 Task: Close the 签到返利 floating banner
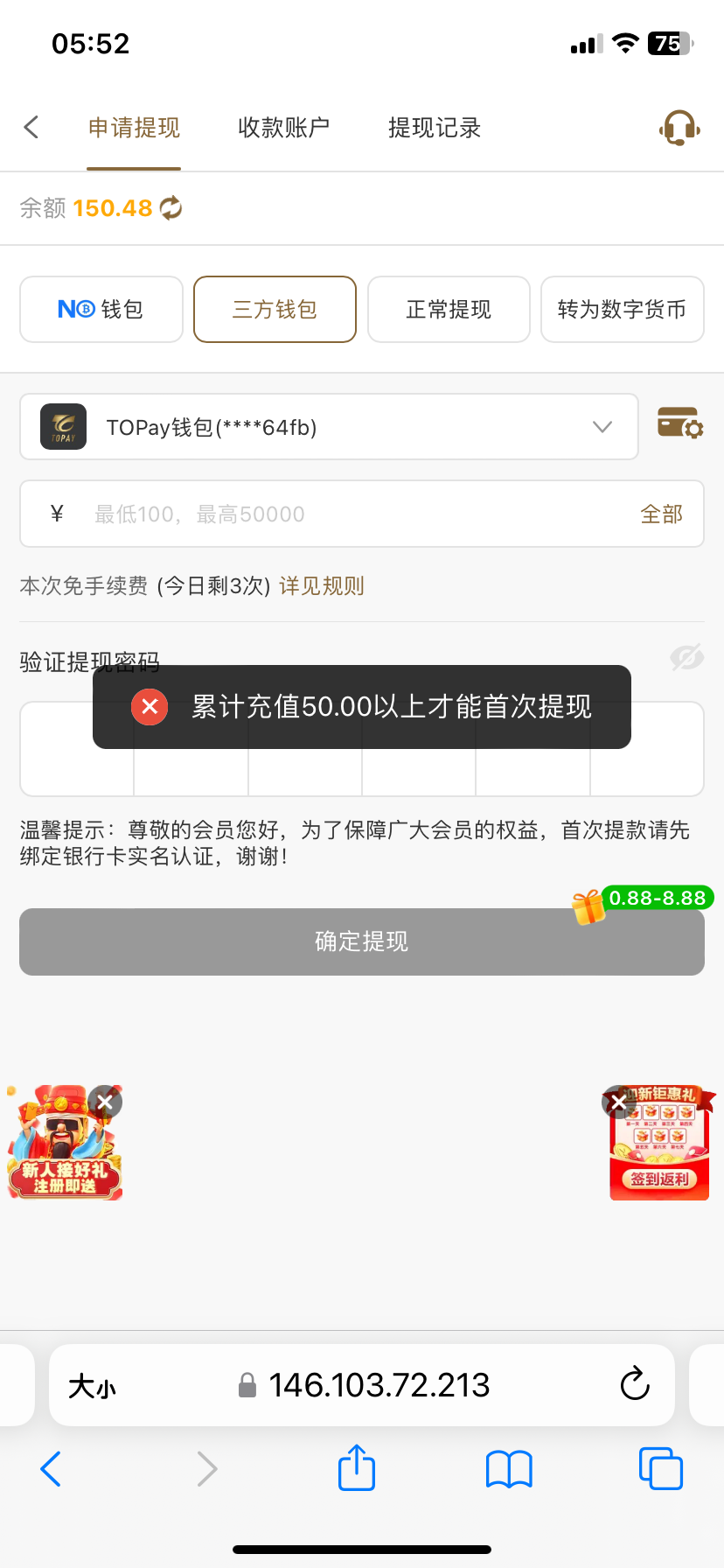pyautogui.click(x=618, y=1102)
